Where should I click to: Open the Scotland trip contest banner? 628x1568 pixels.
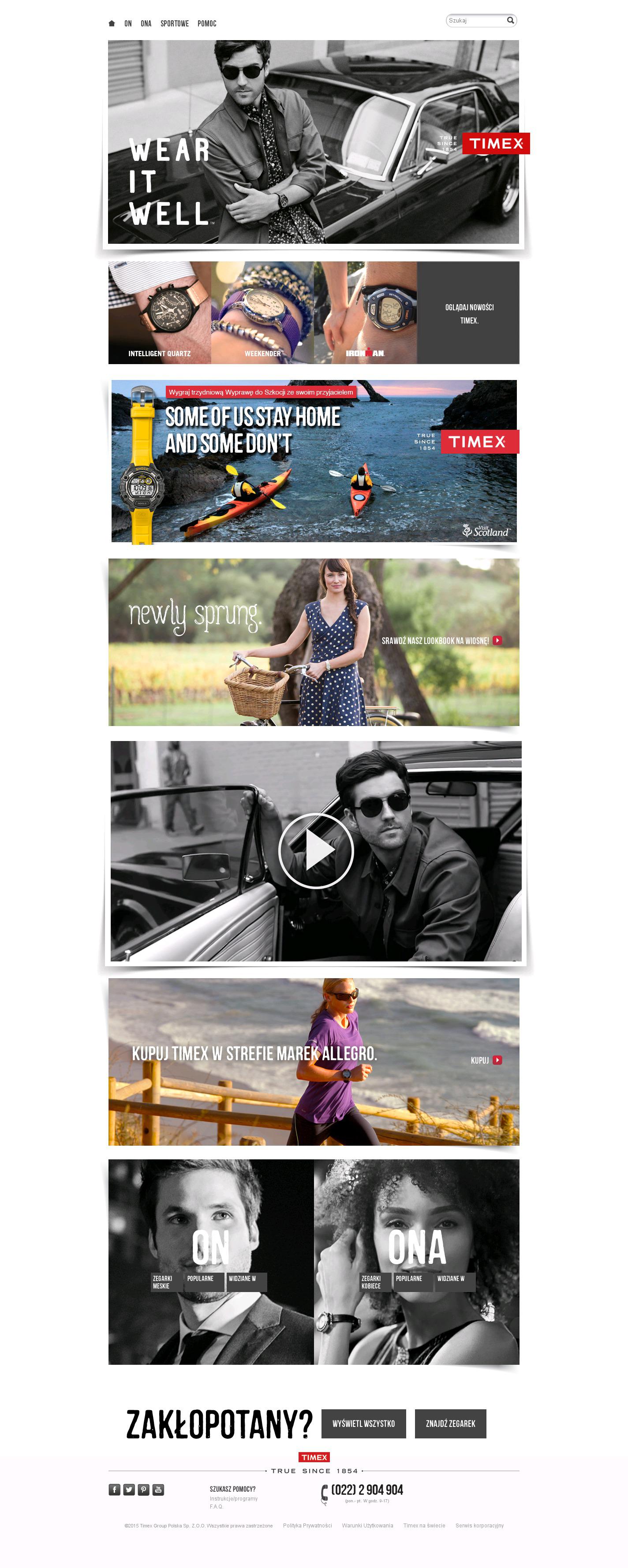314,461
